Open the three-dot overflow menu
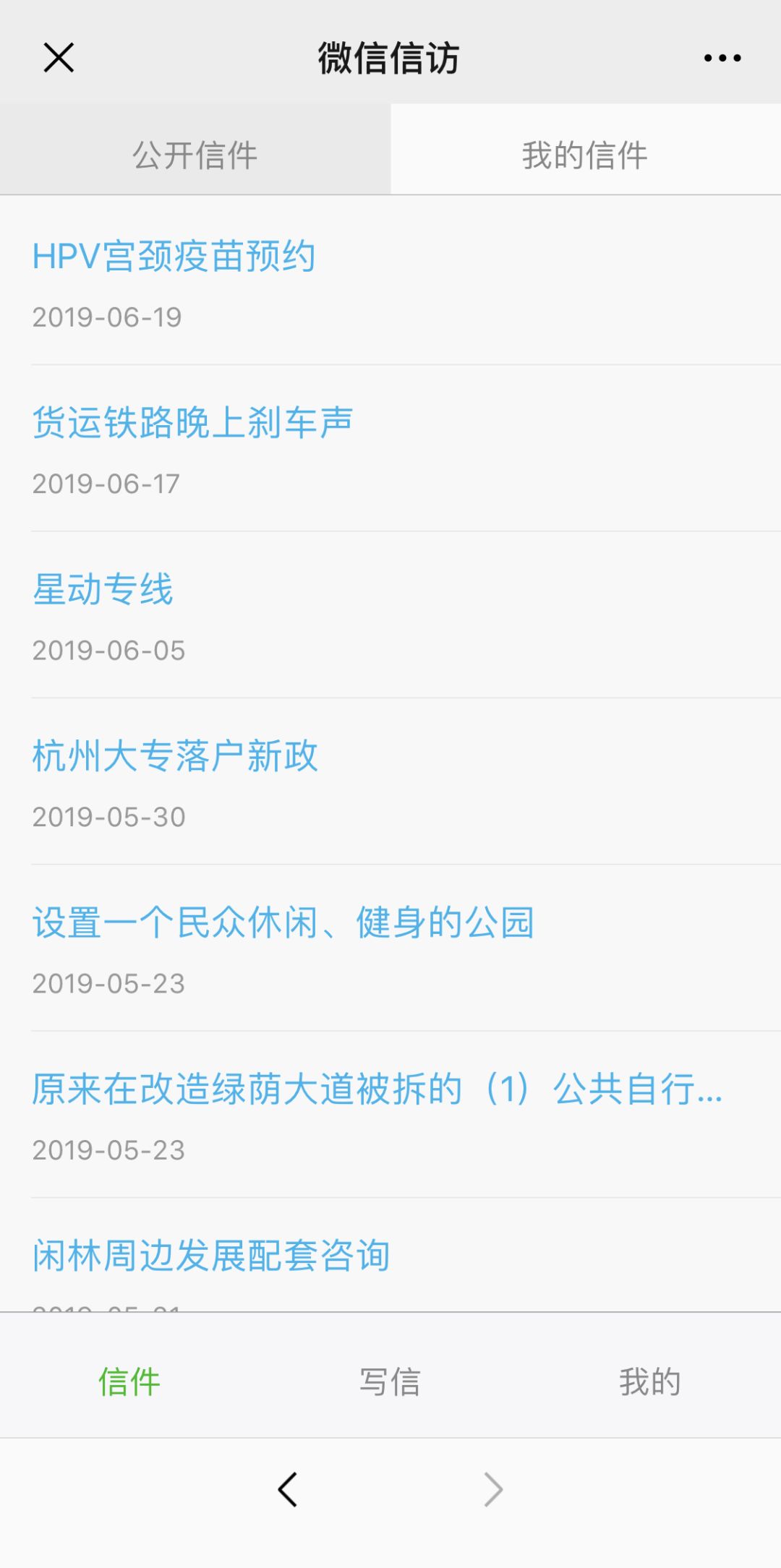The height and width of the screenshot is (1568, 781). point(722,58)
